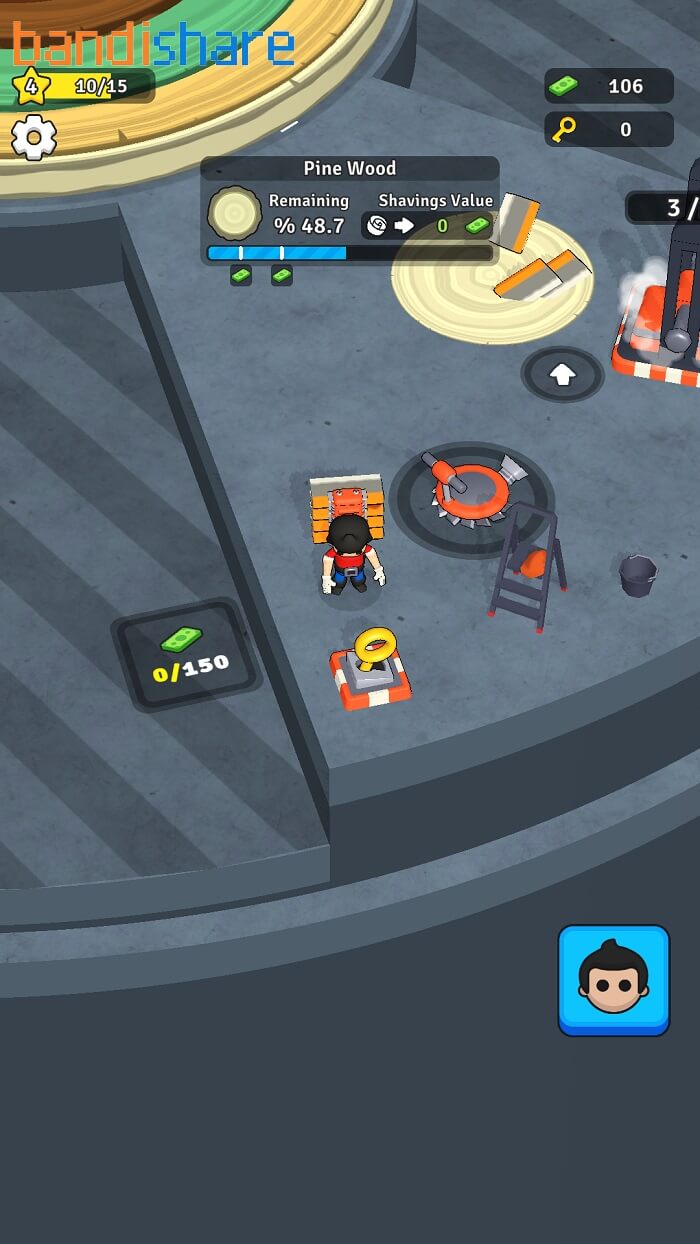Open the character avatar button
Viewport: 700px width, 1244px height.
[613, 980]
